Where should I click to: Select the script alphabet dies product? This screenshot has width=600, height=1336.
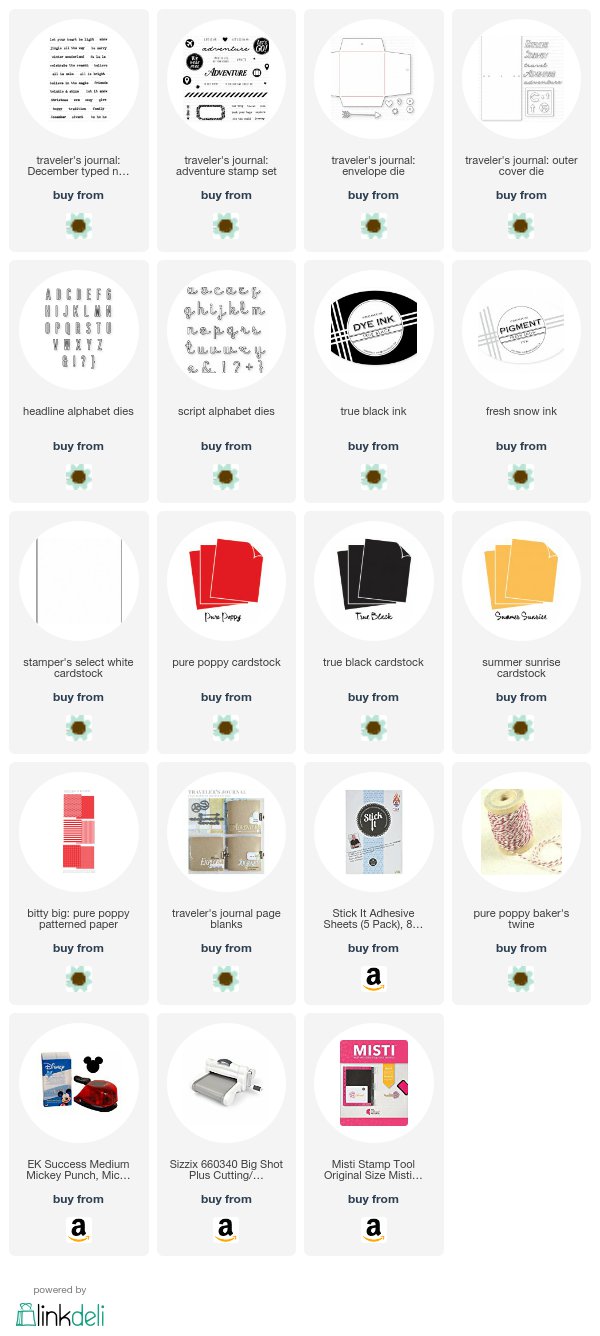pyautogui.click(x=226, y=381)
